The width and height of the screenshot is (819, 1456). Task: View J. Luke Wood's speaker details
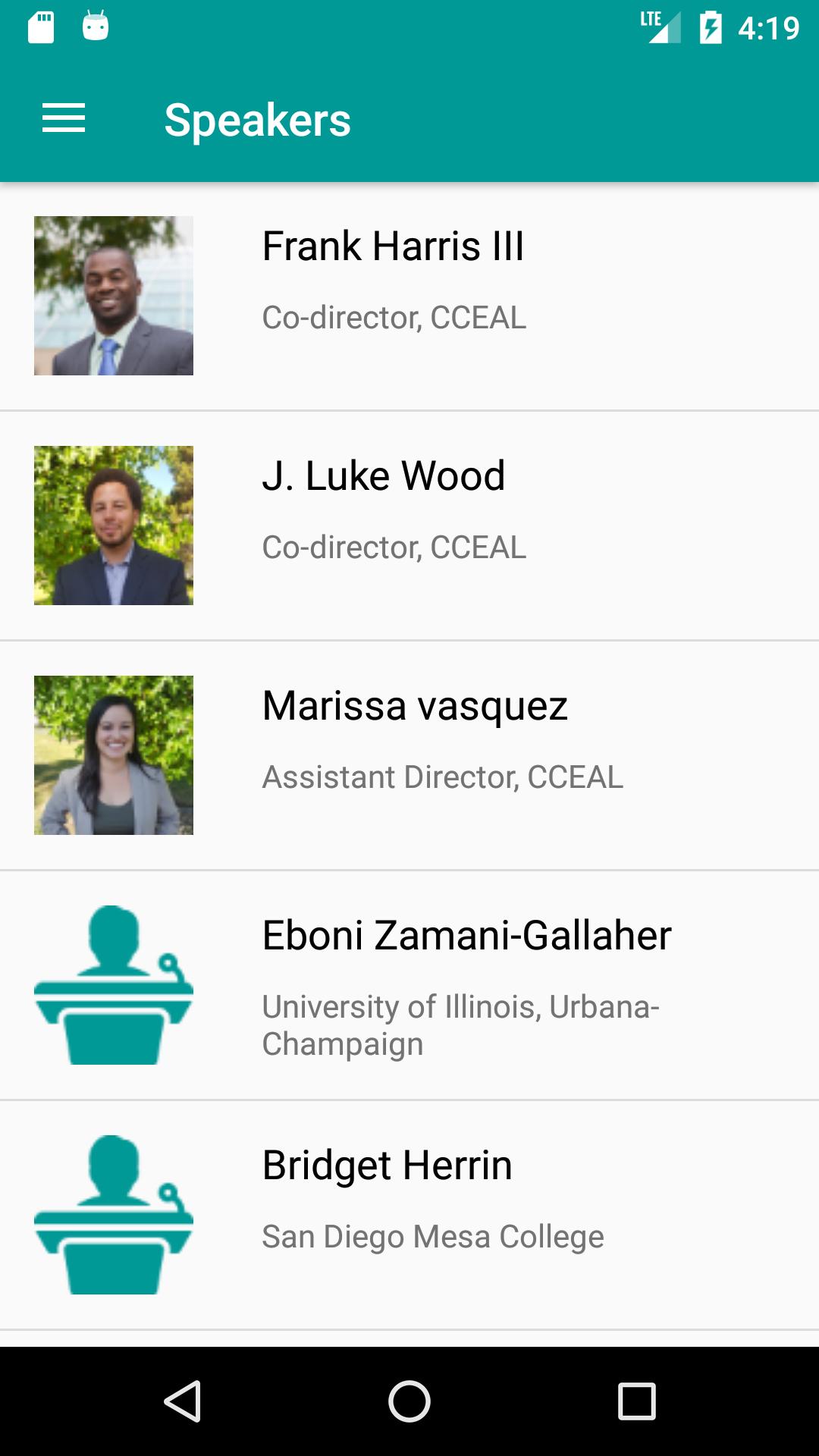[409, 526]
